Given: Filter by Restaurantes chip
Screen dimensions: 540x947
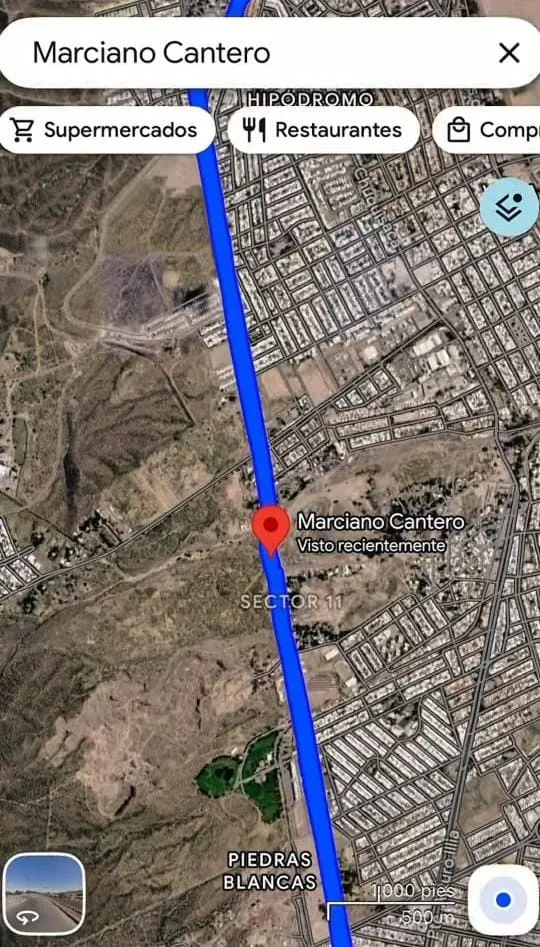Looking at the screenshot, I should pyautogui.click(x=323, y=130).
